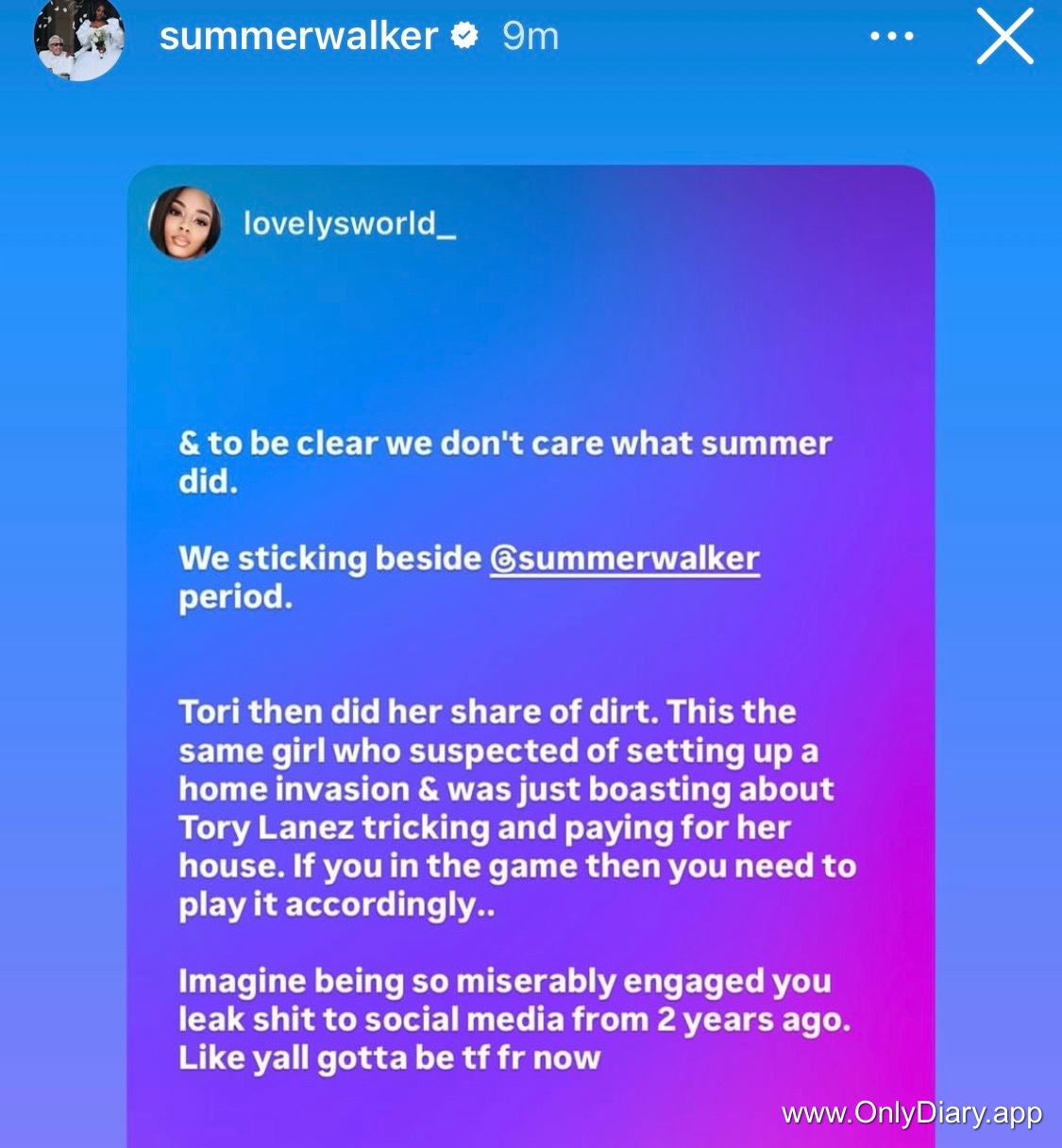Viewport: 1062px width, 1148px height.
Task: Open the three-dot story options menu
Action: (891, 37)
